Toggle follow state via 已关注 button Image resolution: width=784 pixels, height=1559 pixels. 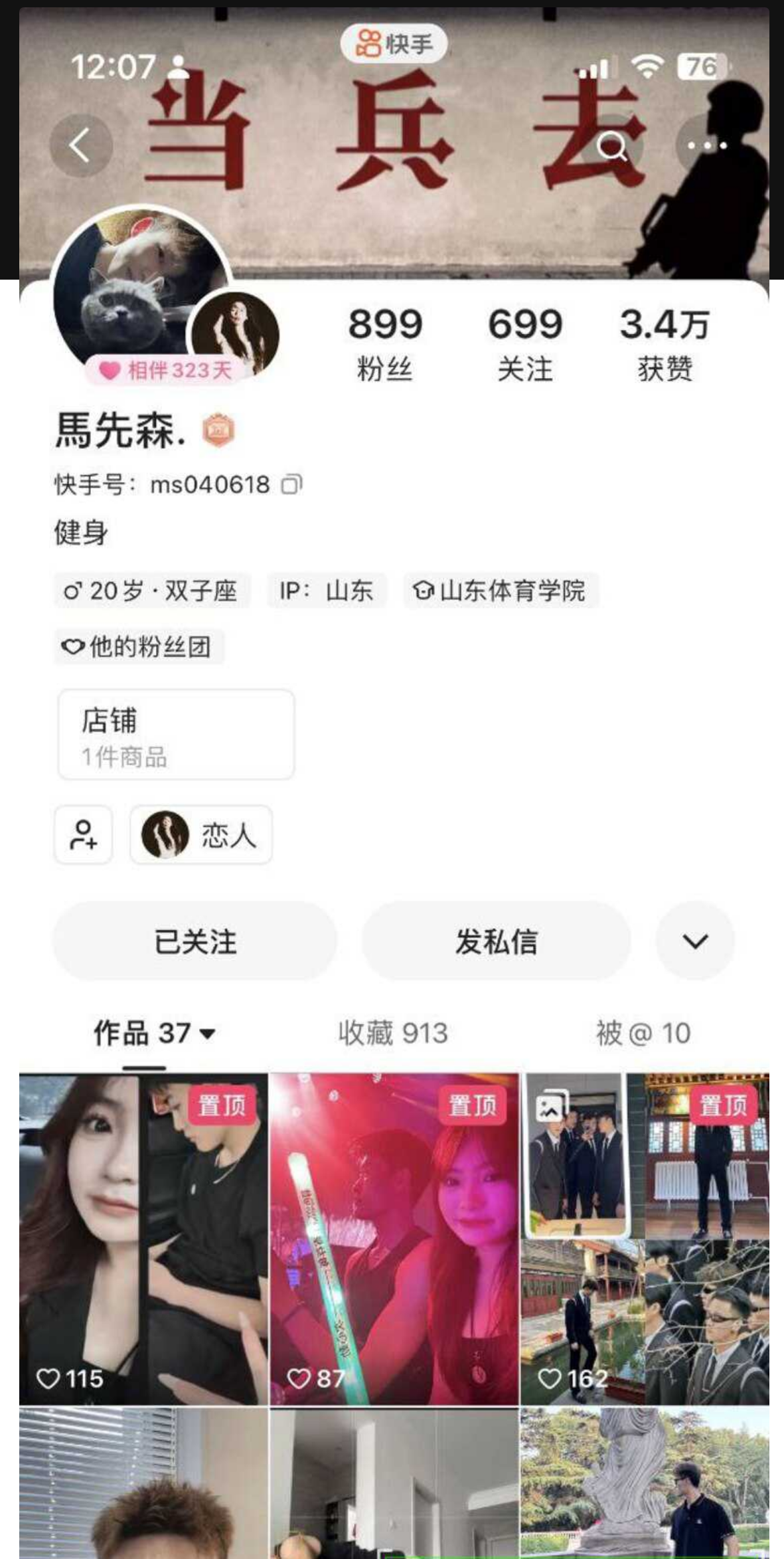coord(195,941)
